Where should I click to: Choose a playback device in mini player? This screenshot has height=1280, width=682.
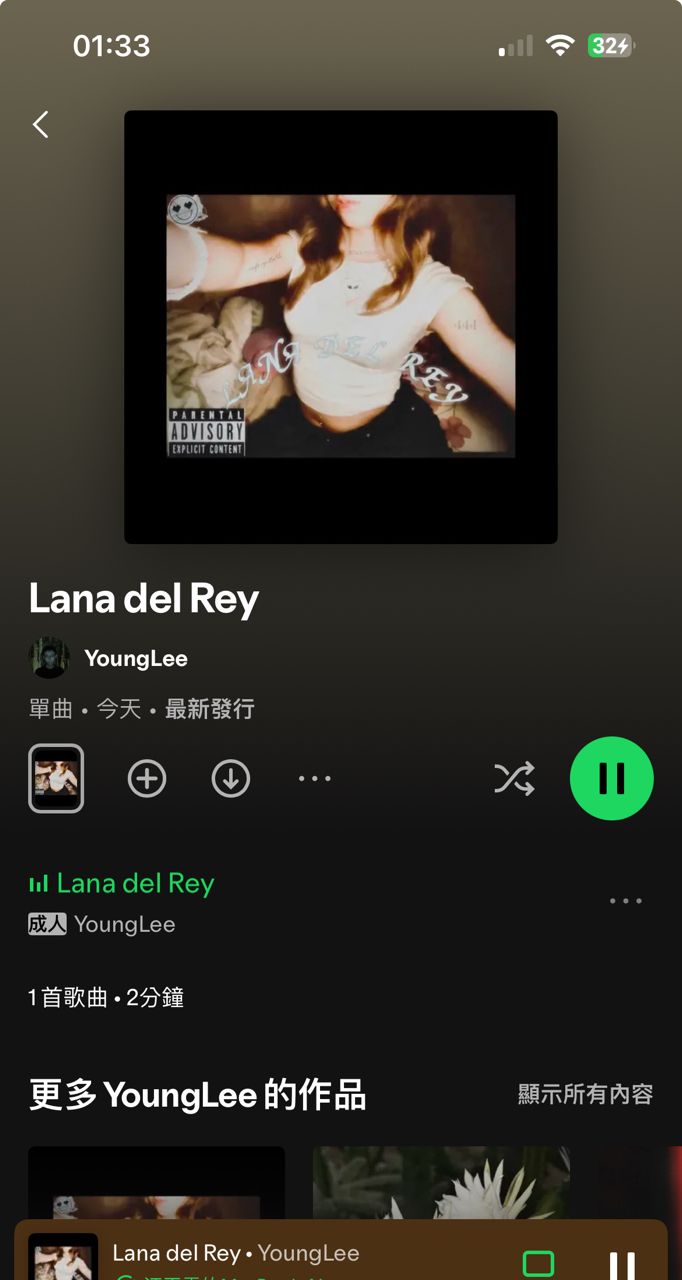538,1263
